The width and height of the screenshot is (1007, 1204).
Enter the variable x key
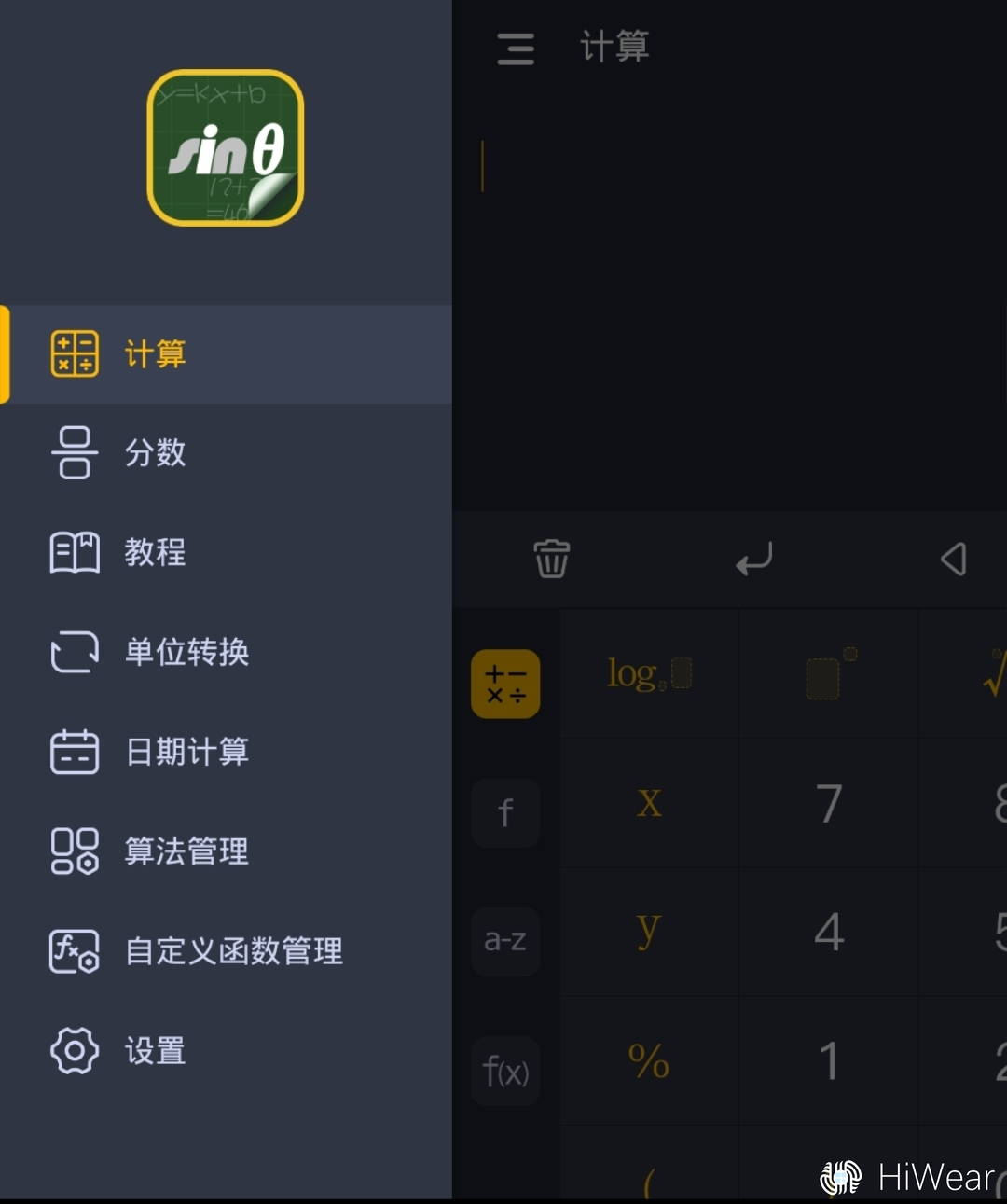tap(649, 803)
